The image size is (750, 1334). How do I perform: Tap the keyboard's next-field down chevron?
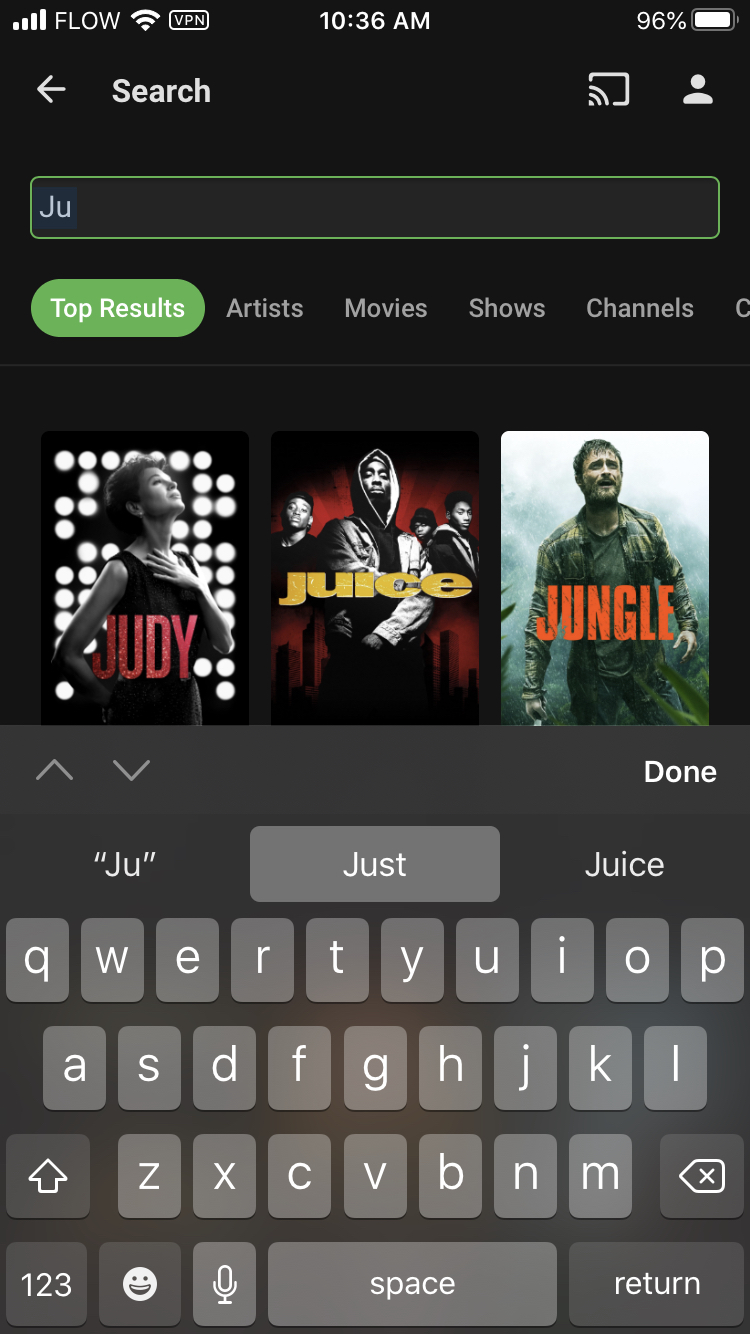(131, 770)
